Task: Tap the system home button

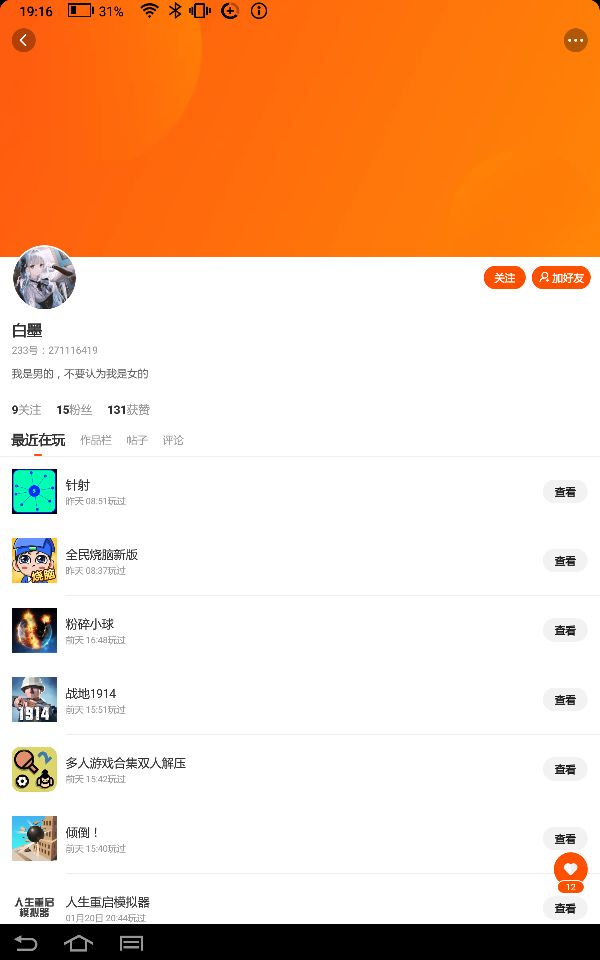Action: click(78, 943)
